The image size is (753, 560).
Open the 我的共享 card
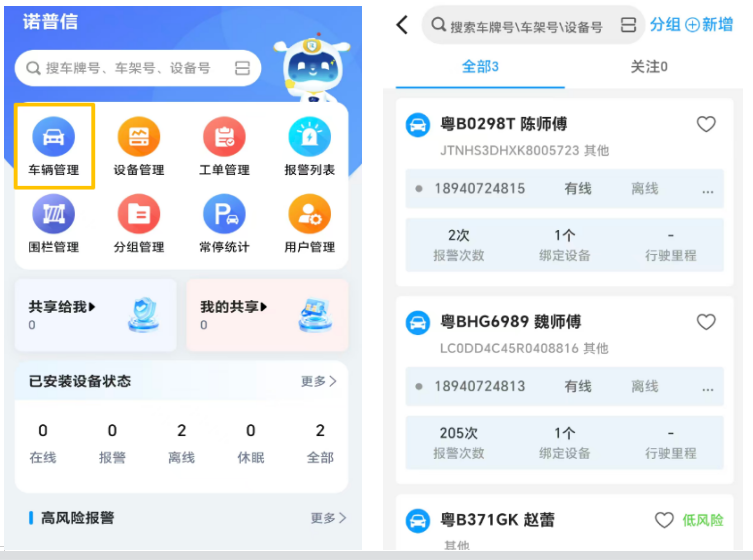point(267,315)
